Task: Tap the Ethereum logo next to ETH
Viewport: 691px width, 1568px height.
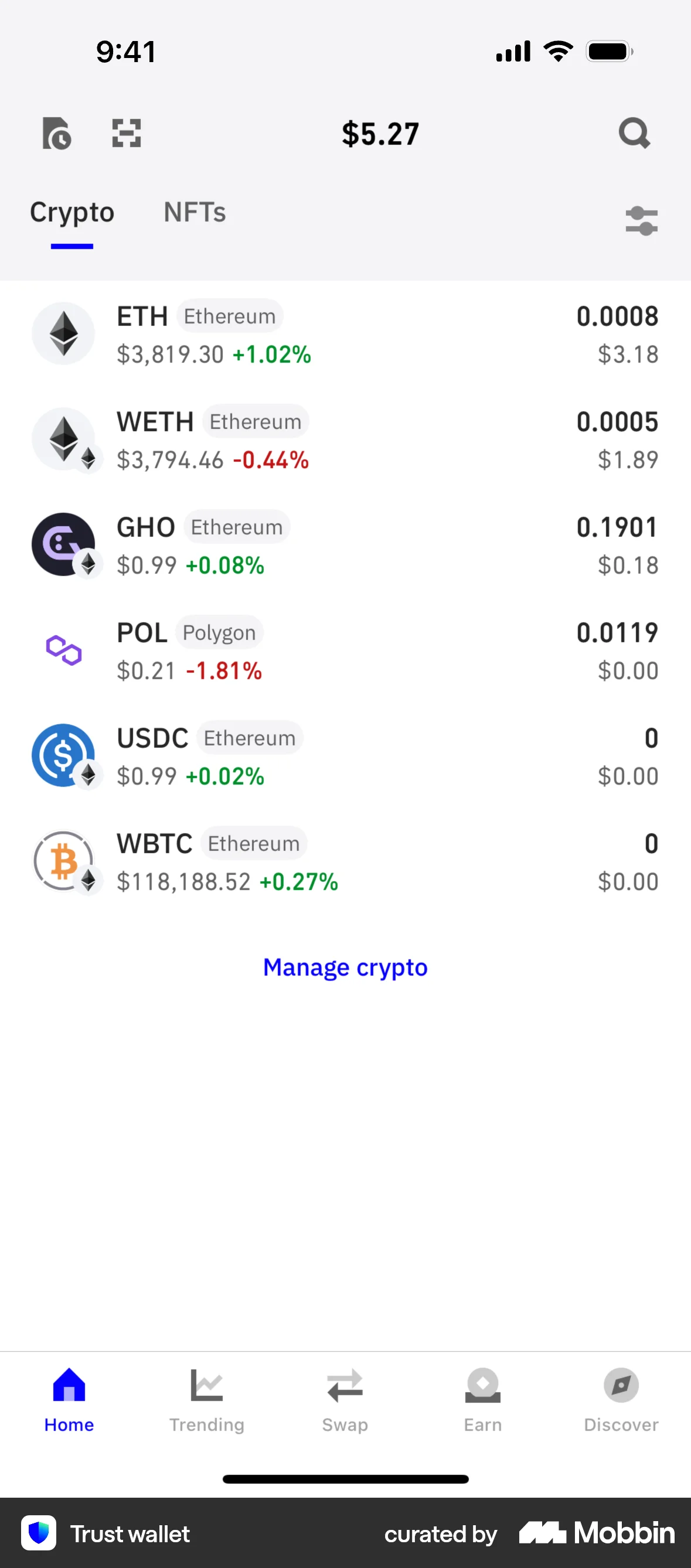Action: (x=63, y=333)
